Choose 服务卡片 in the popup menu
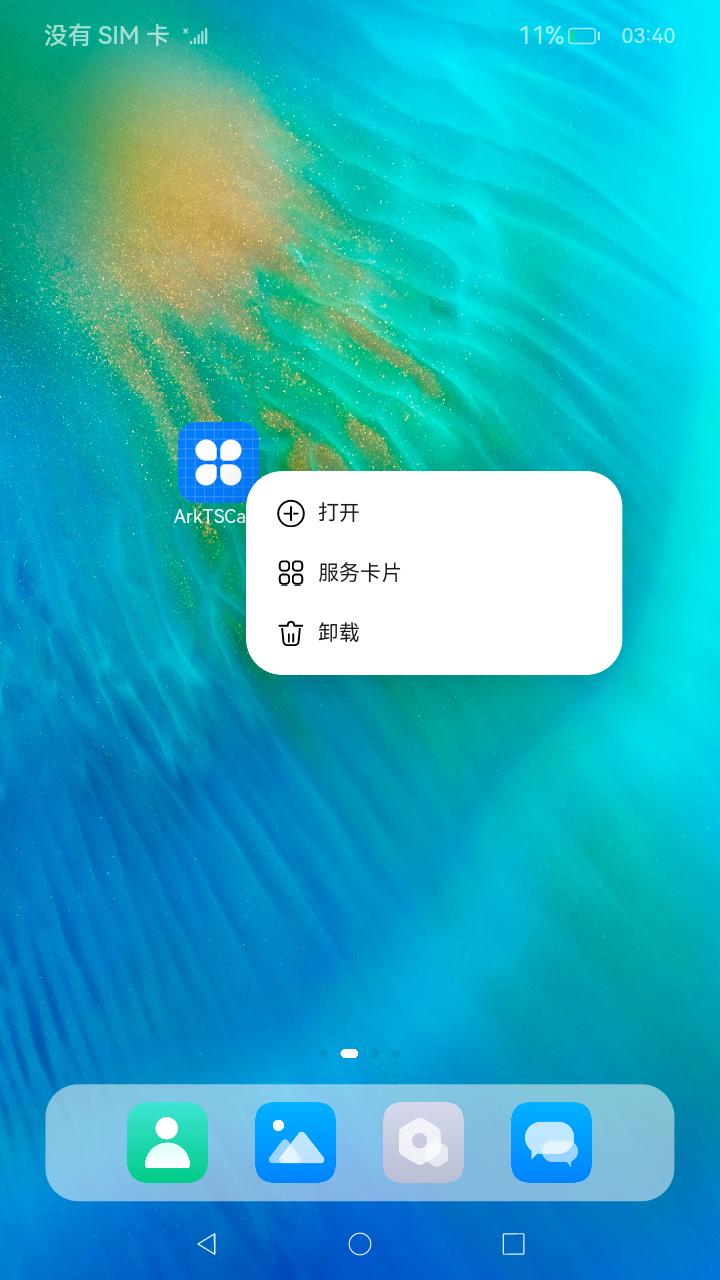Screen dimensions: 720x1280 point(358,573)
